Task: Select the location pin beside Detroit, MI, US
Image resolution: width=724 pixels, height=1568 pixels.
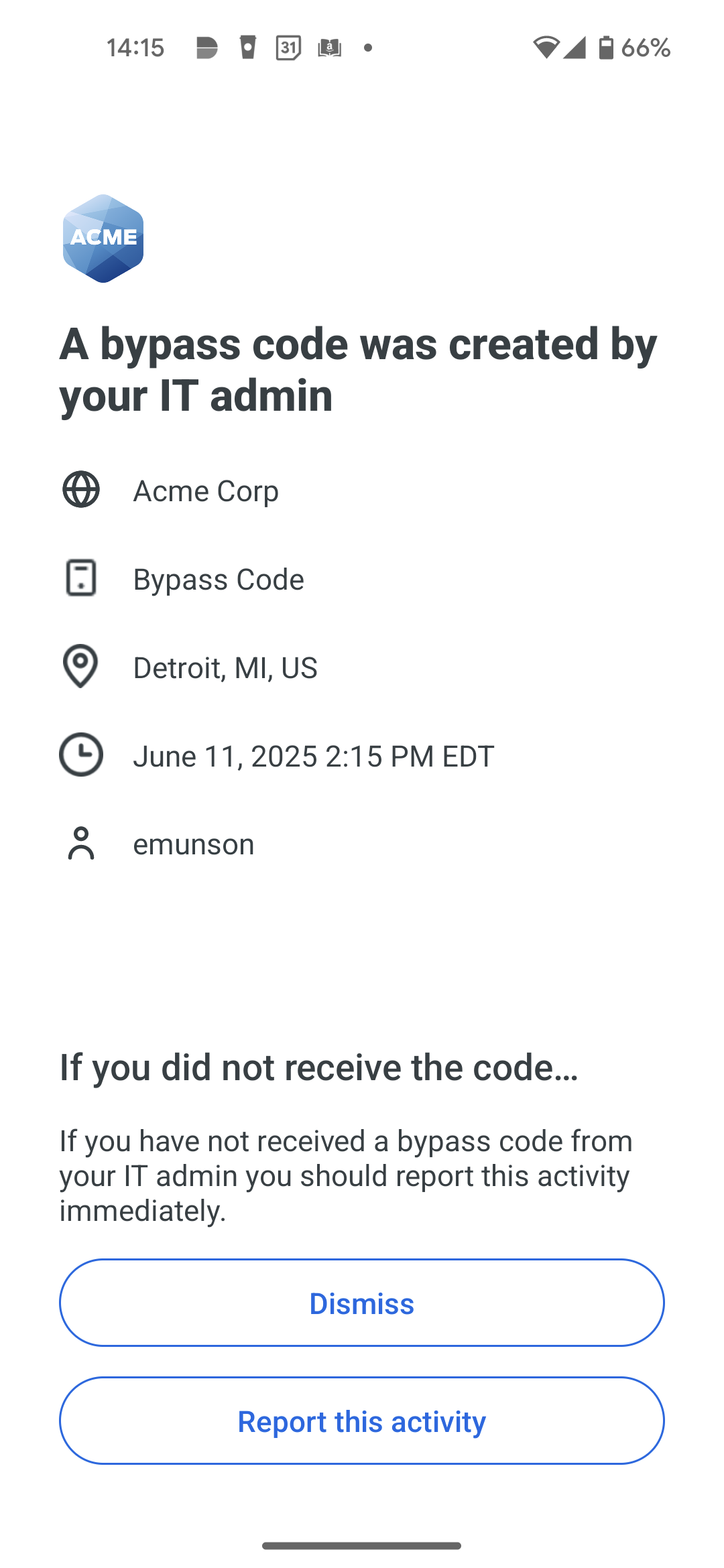Action: 80,666
